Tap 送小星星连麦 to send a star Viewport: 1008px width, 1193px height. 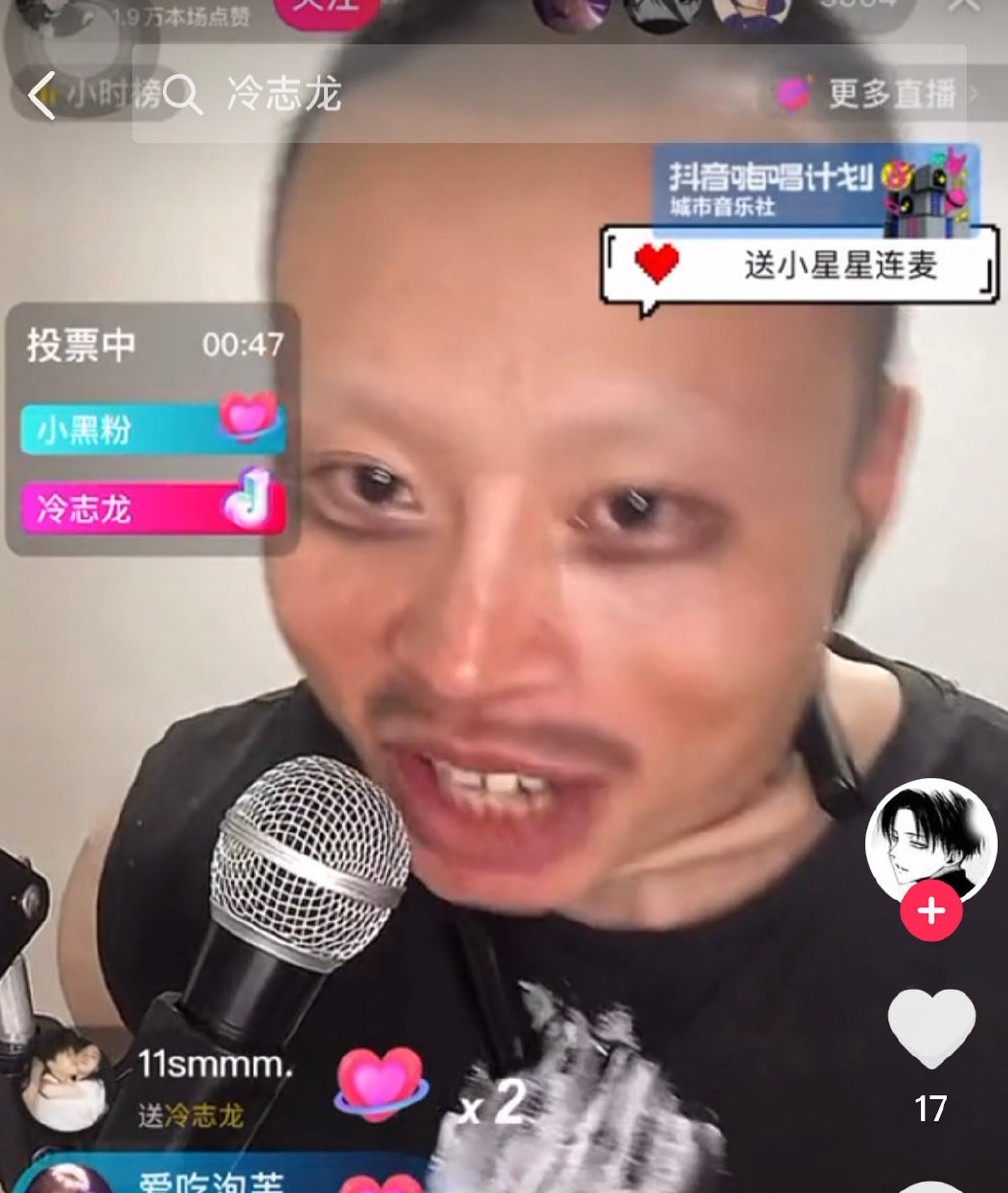[800, 265]
